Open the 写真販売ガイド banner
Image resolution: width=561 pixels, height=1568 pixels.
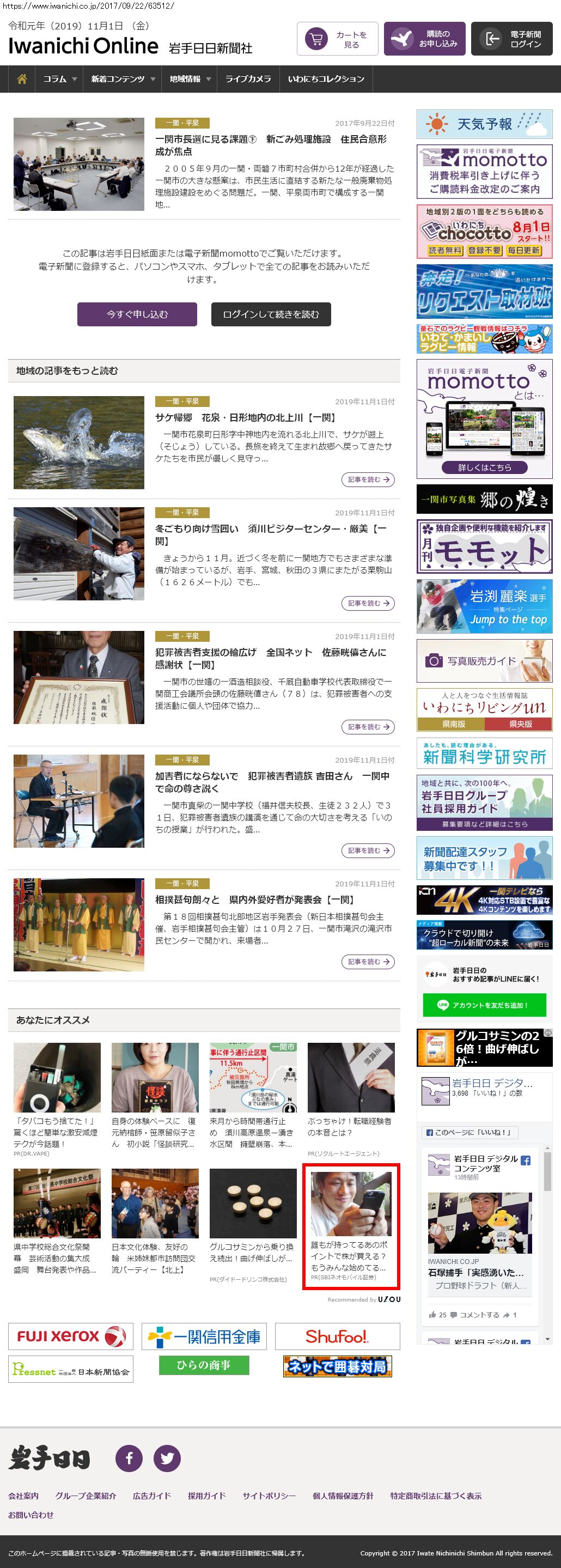tap(484, 660)
